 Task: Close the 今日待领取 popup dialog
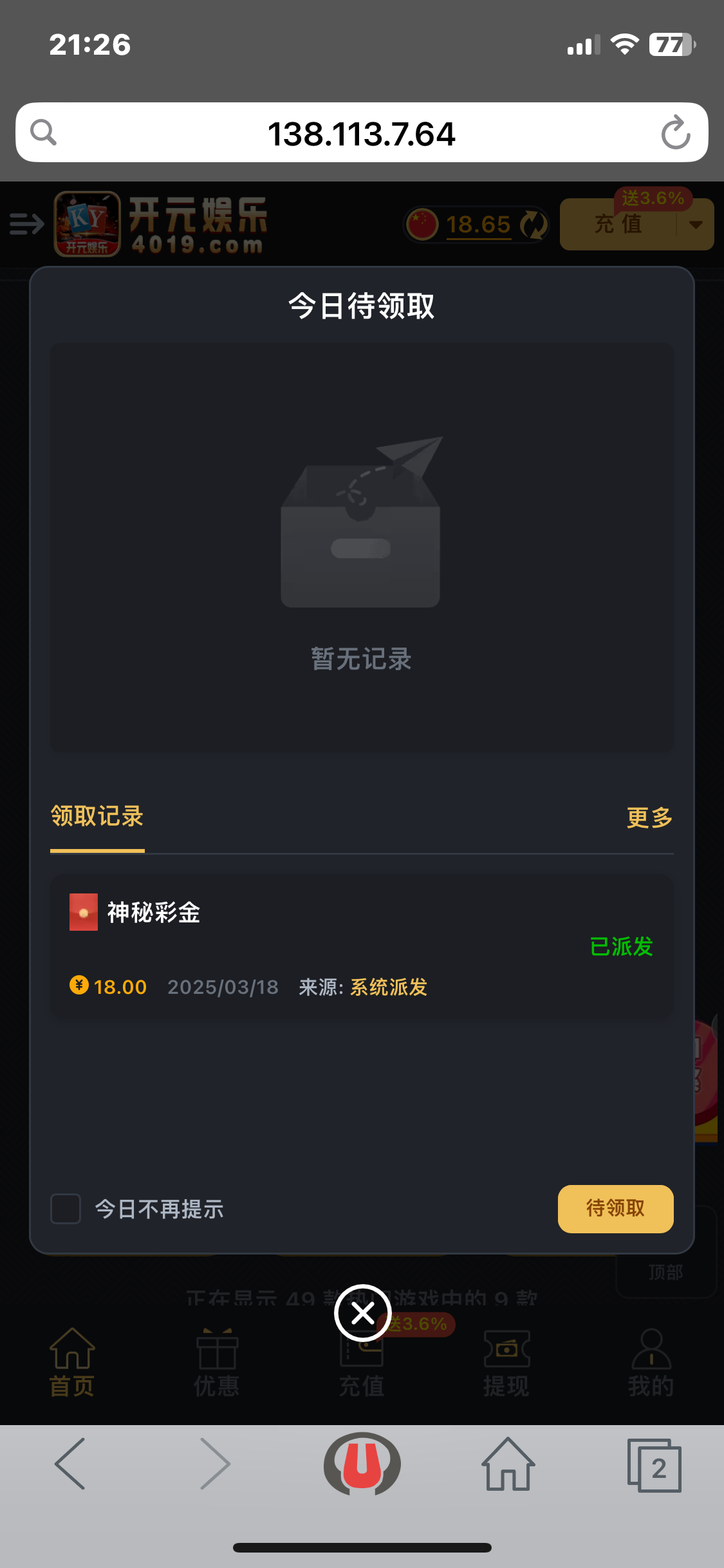click(363, 1313)
